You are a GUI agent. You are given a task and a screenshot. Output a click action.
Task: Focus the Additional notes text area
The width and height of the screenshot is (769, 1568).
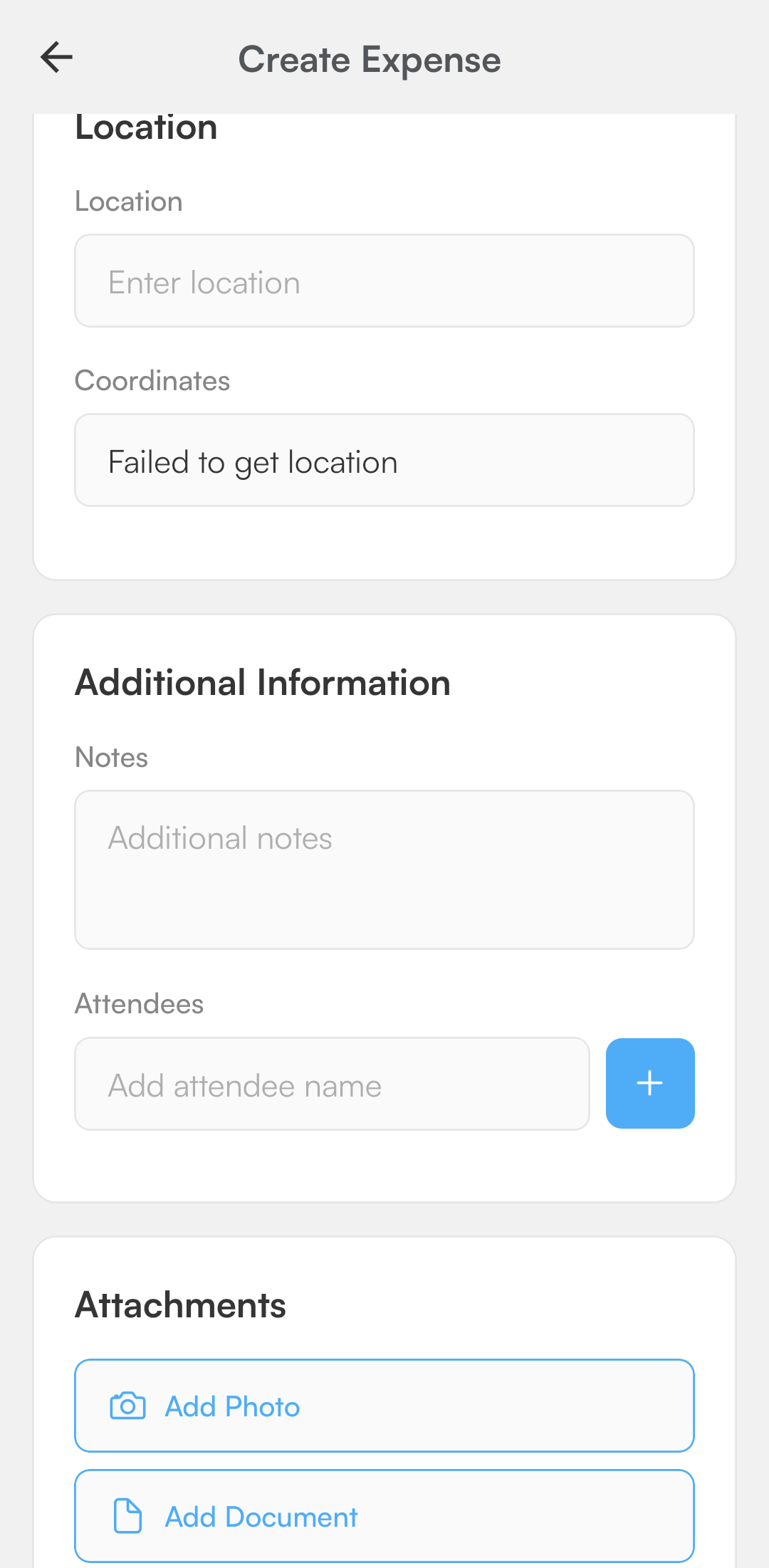pyautogui.click(x=384, y=869)
